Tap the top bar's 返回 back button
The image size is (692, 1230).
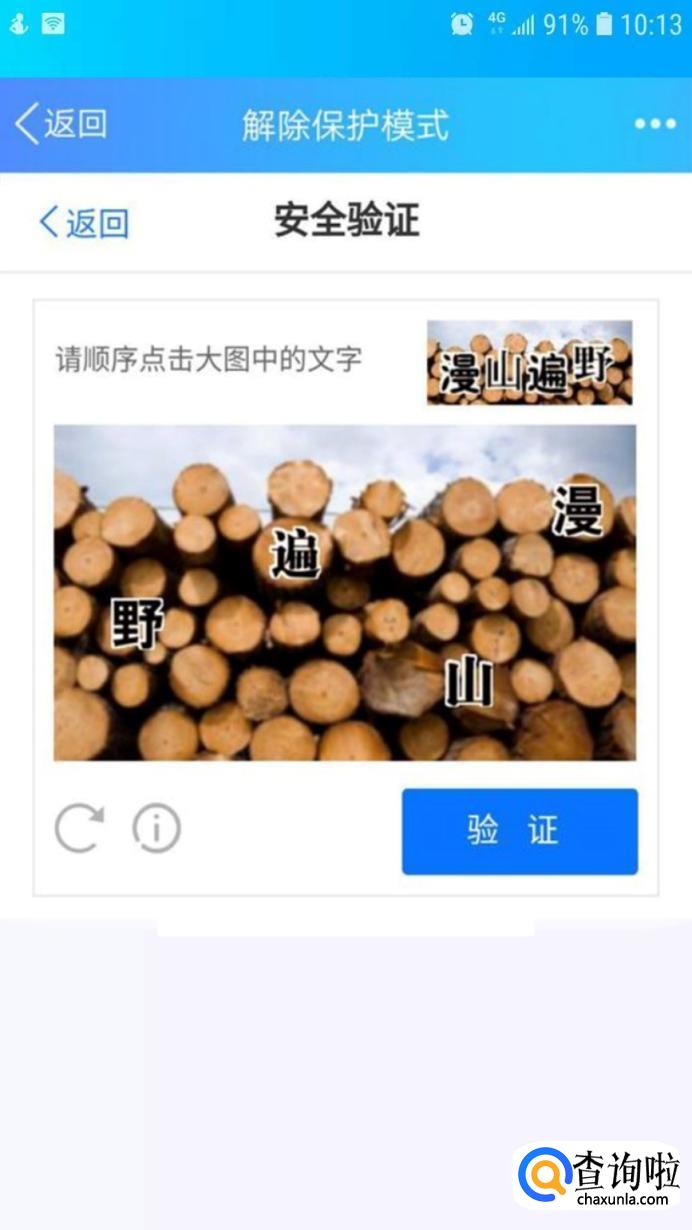coord(61,124)
